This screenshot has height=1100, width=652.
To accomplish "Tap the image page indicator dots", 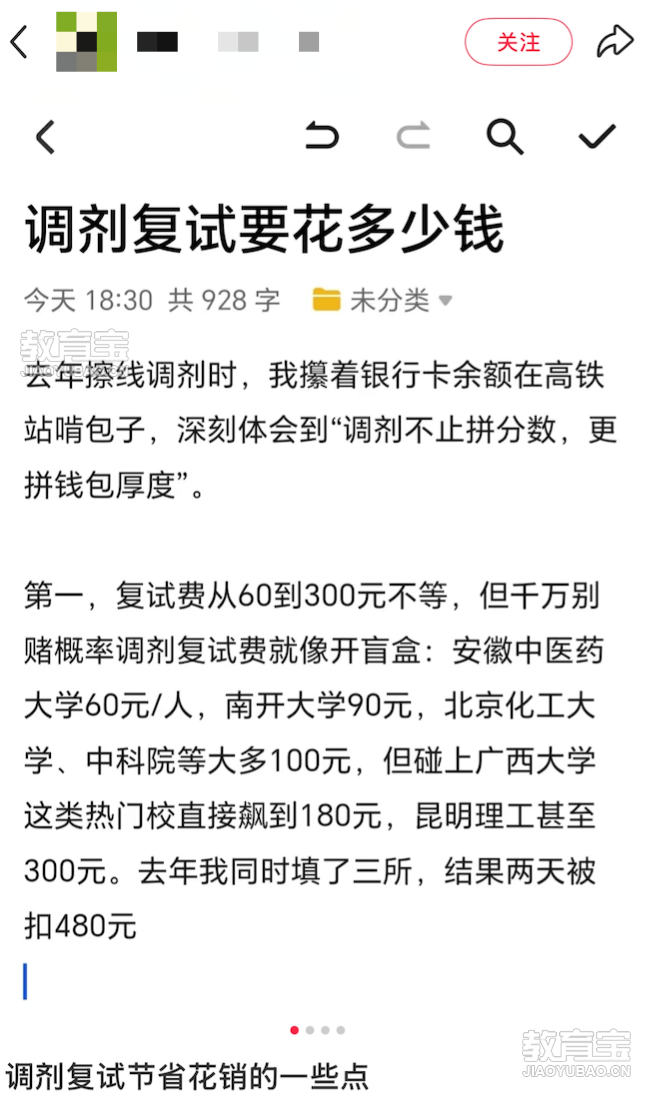I will 317,1030.
